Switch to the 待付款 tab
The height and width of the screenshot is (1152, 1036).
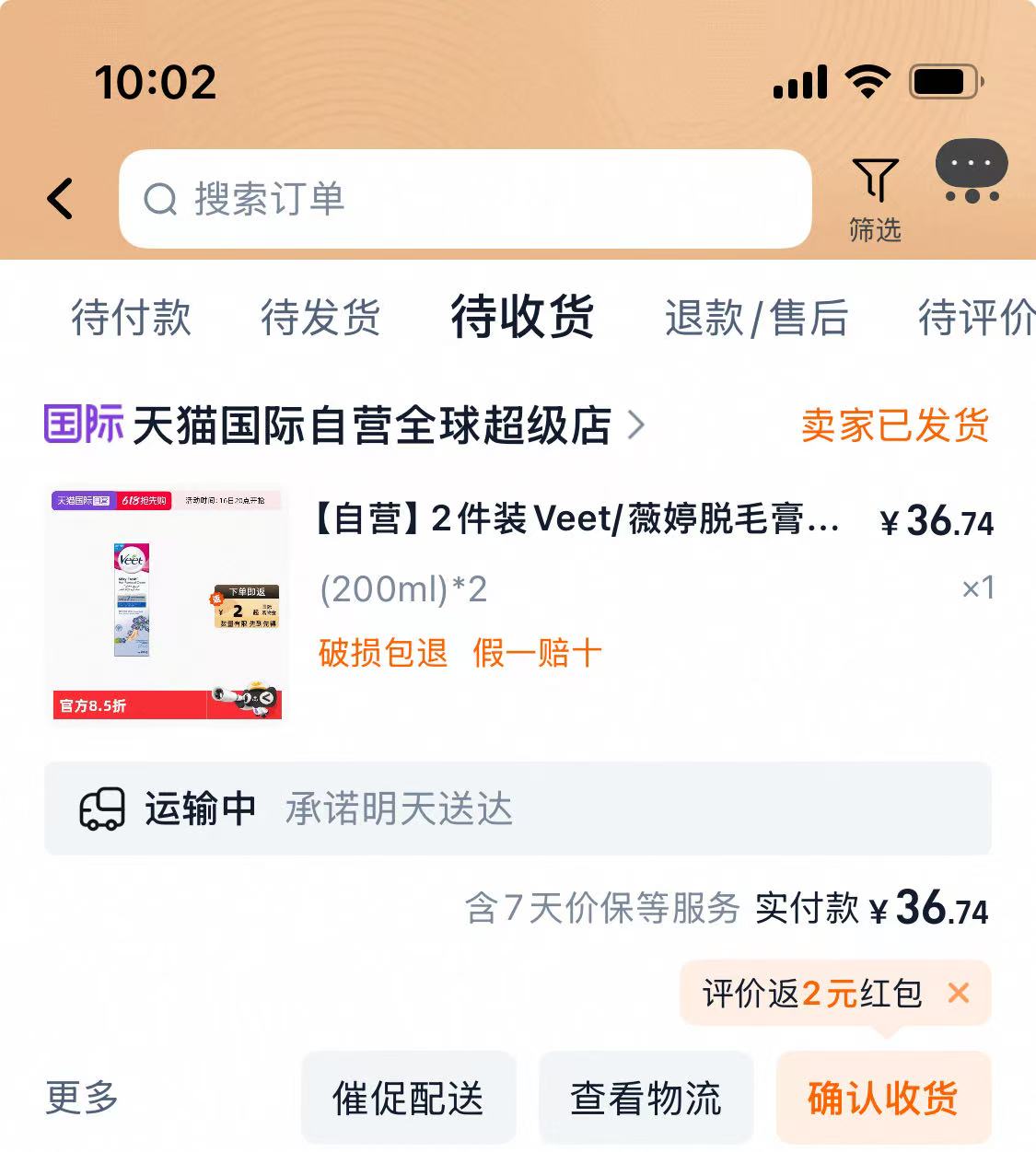point(131,318)
